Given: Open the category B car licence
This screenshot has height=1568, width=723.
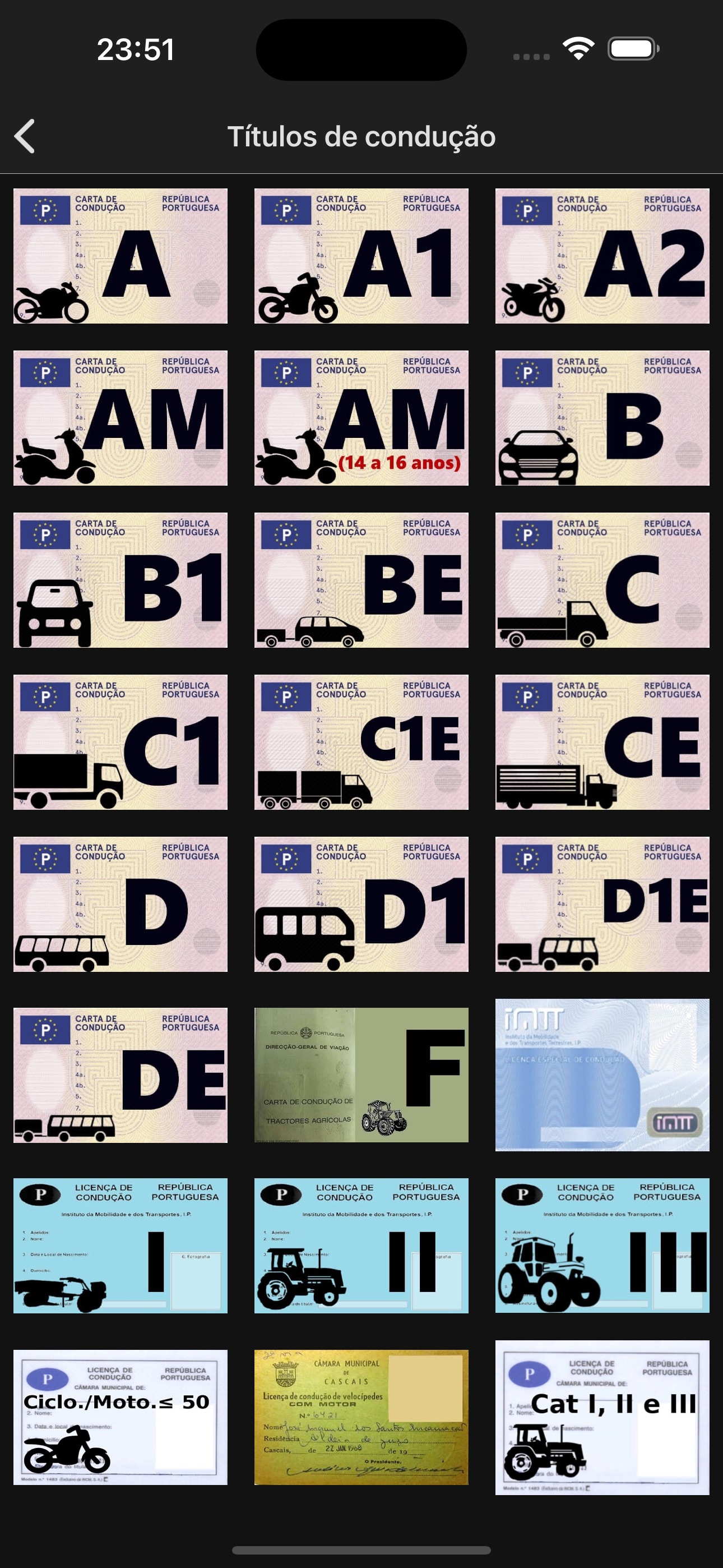Looking at the screenshot, I should (602, 418).
